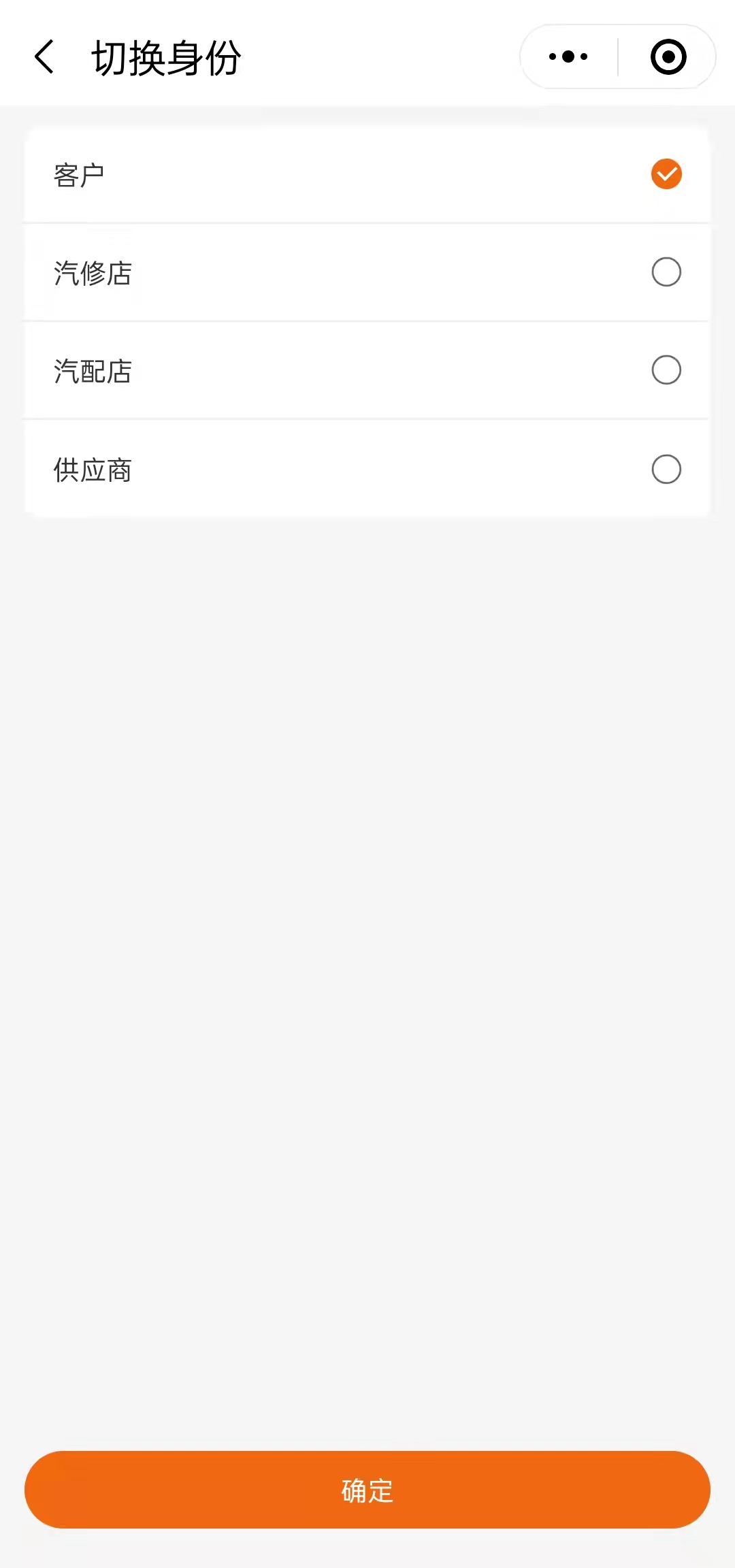Pick the 汽配店 identity option
This screenshot has height=1568, width=735.
[666, 370]
